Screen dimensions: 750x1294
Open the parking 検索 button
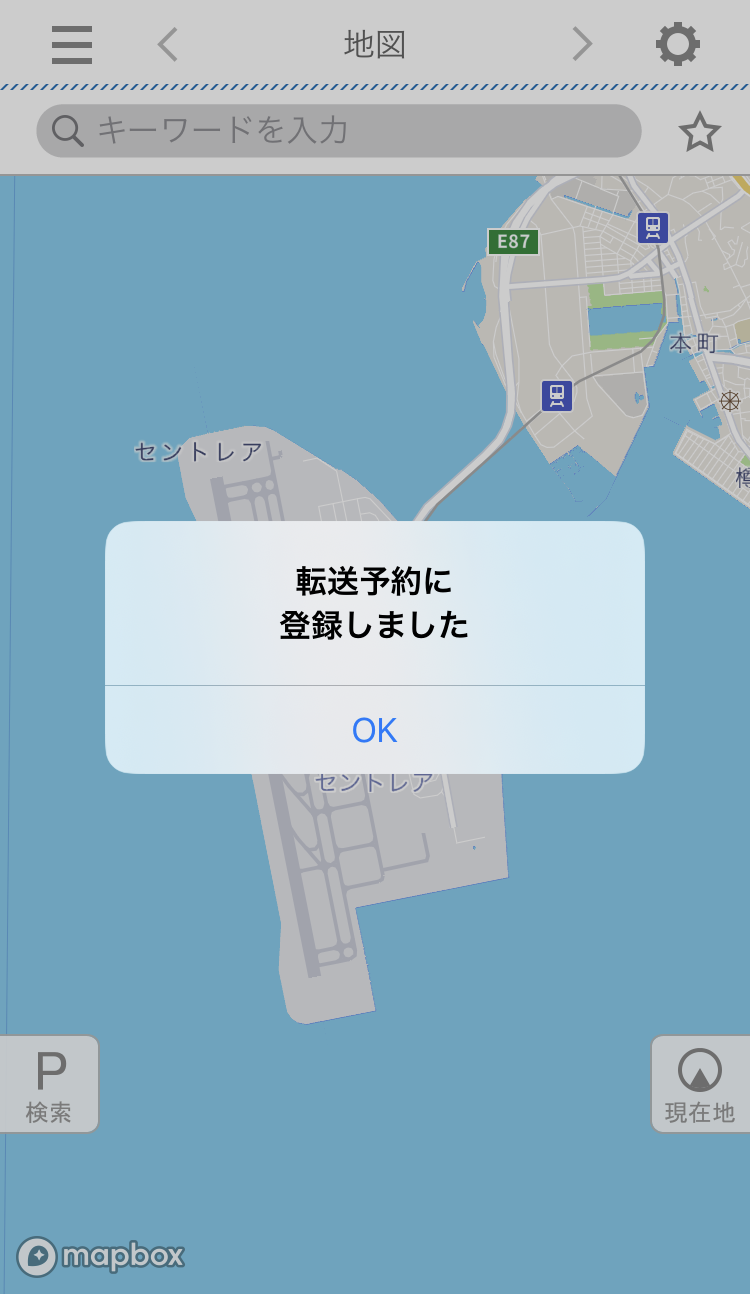tap(48, 1084)
